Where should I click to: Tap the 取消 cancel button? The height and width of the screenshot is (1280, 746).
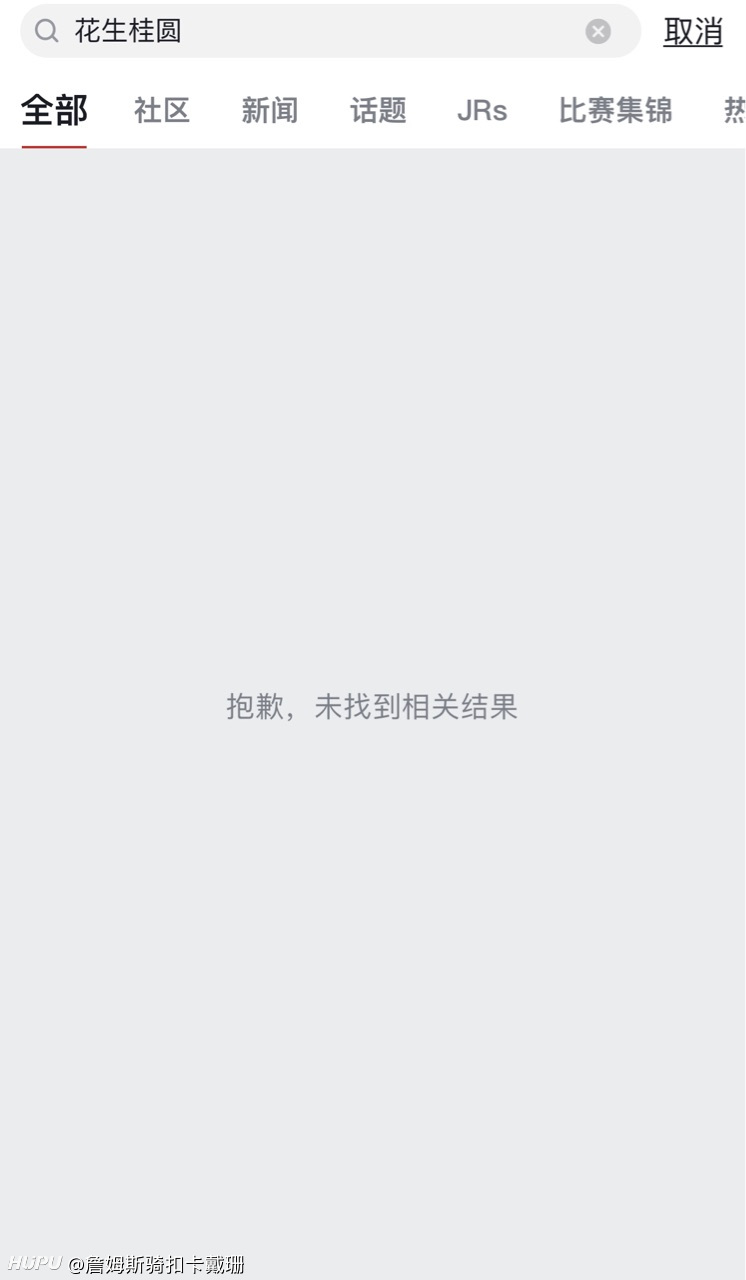click(x=693, y=31)
